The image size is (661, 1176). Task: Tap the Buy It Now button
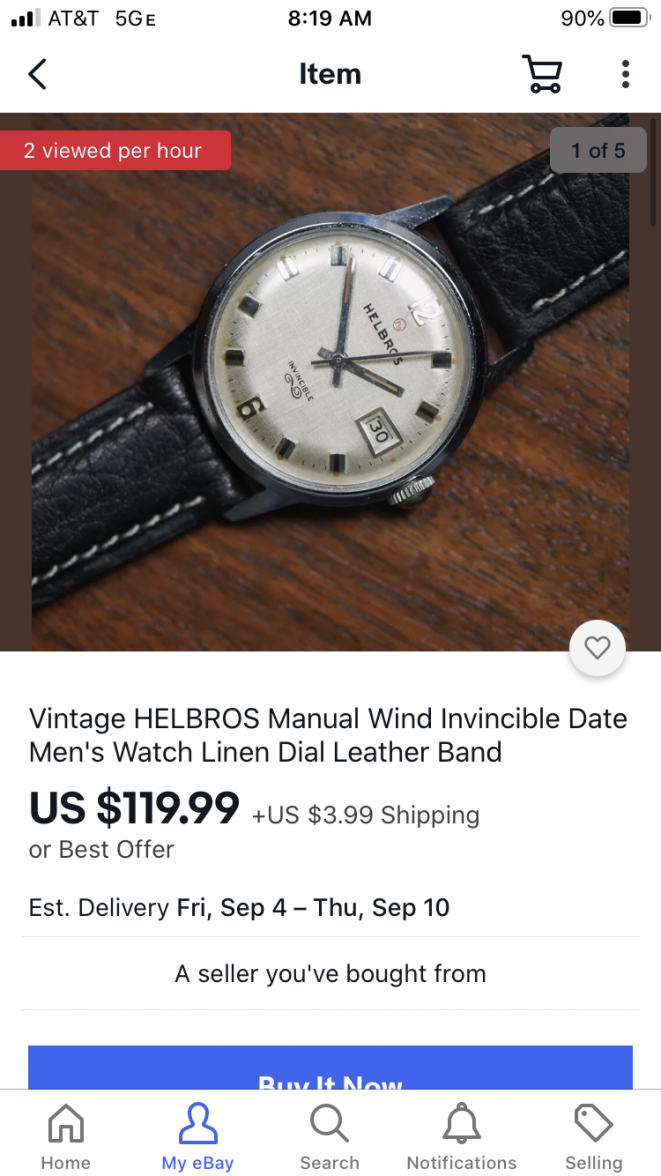coord(330,1068)
